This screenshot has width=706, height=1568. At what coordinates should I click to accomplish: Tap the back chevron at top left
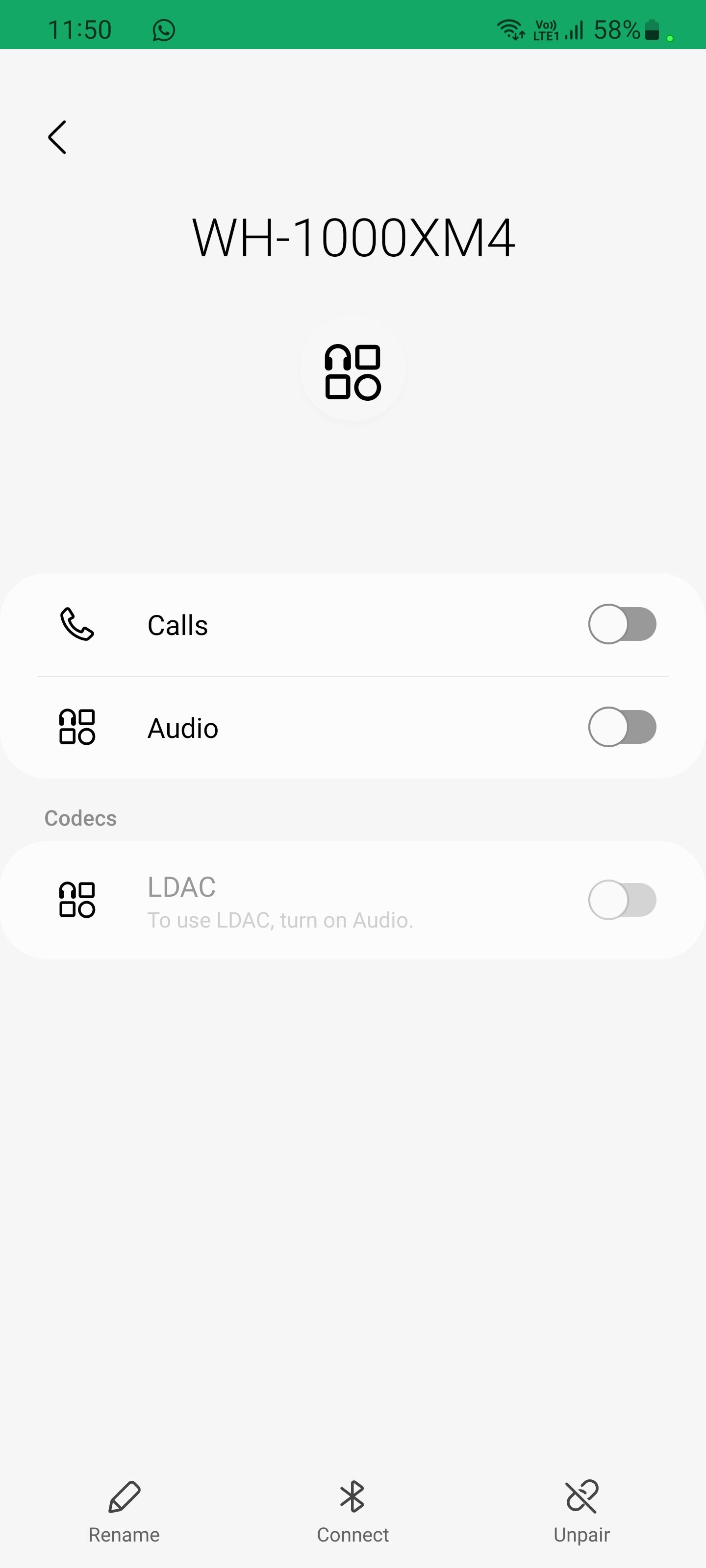click(57, 137)
